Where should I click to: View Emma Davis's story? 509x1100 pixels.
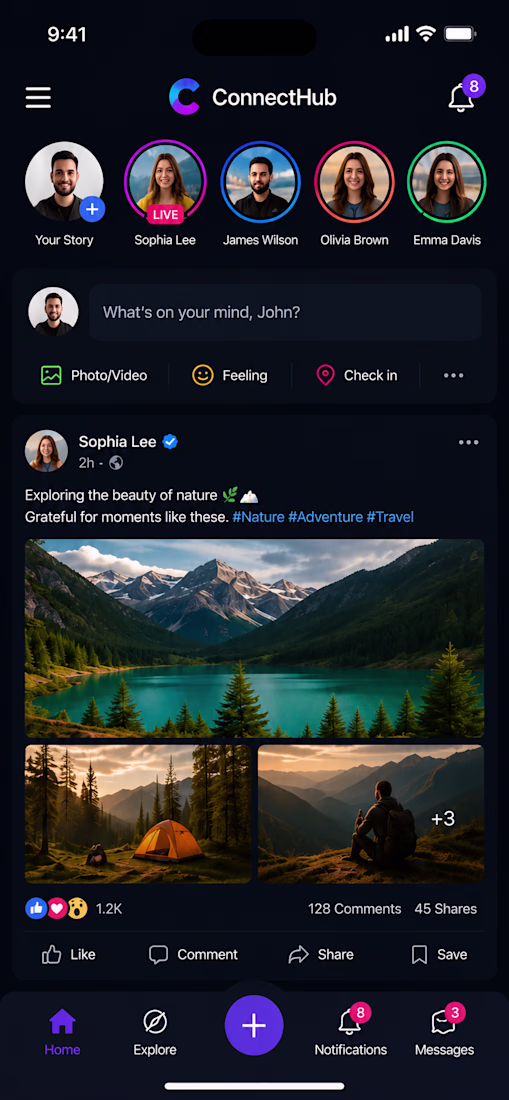(x=447, y=182)
